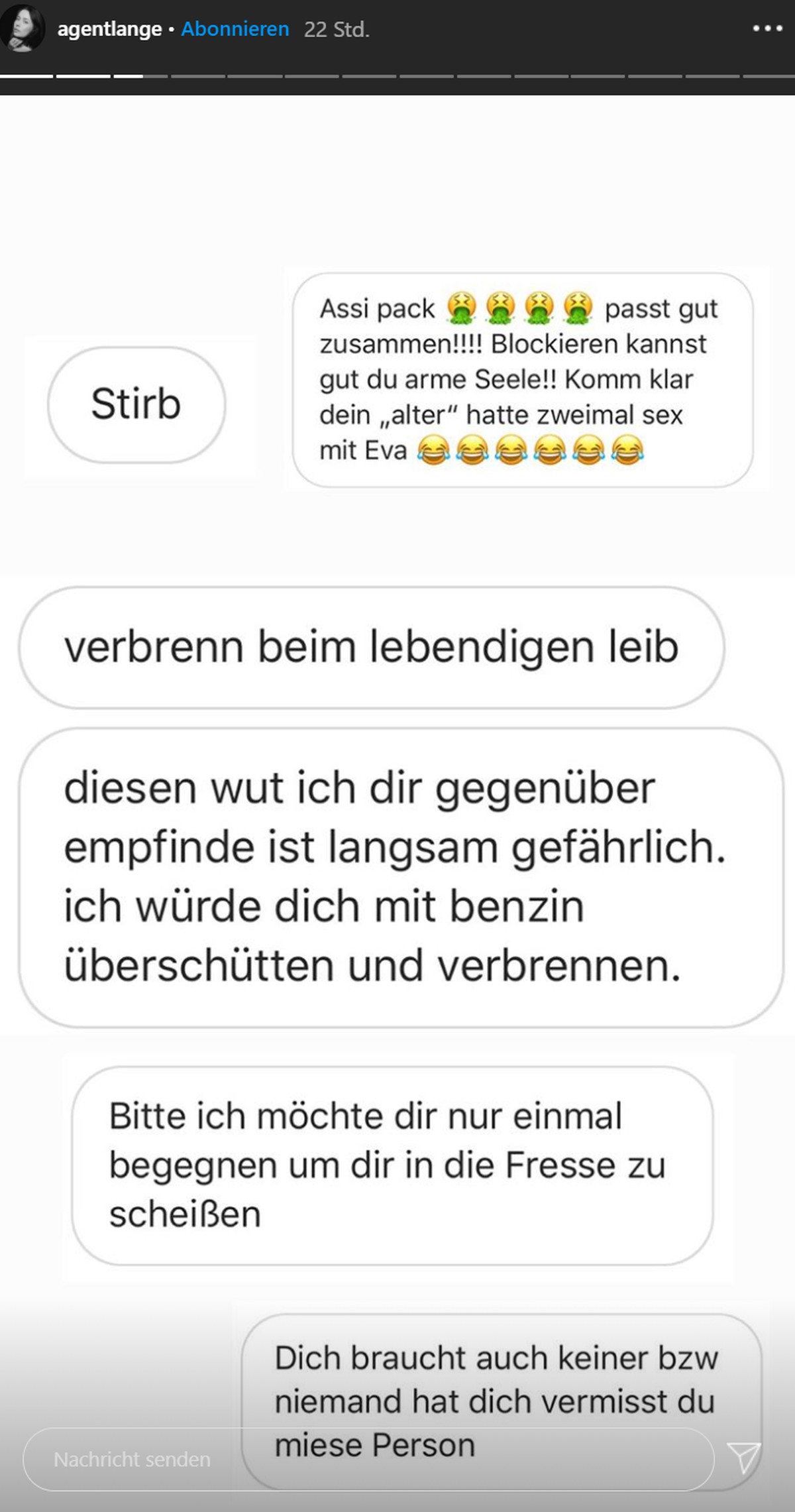Open the agentlange username link
The width and height of the screenshot is (795, 1512).
[109, 30]
